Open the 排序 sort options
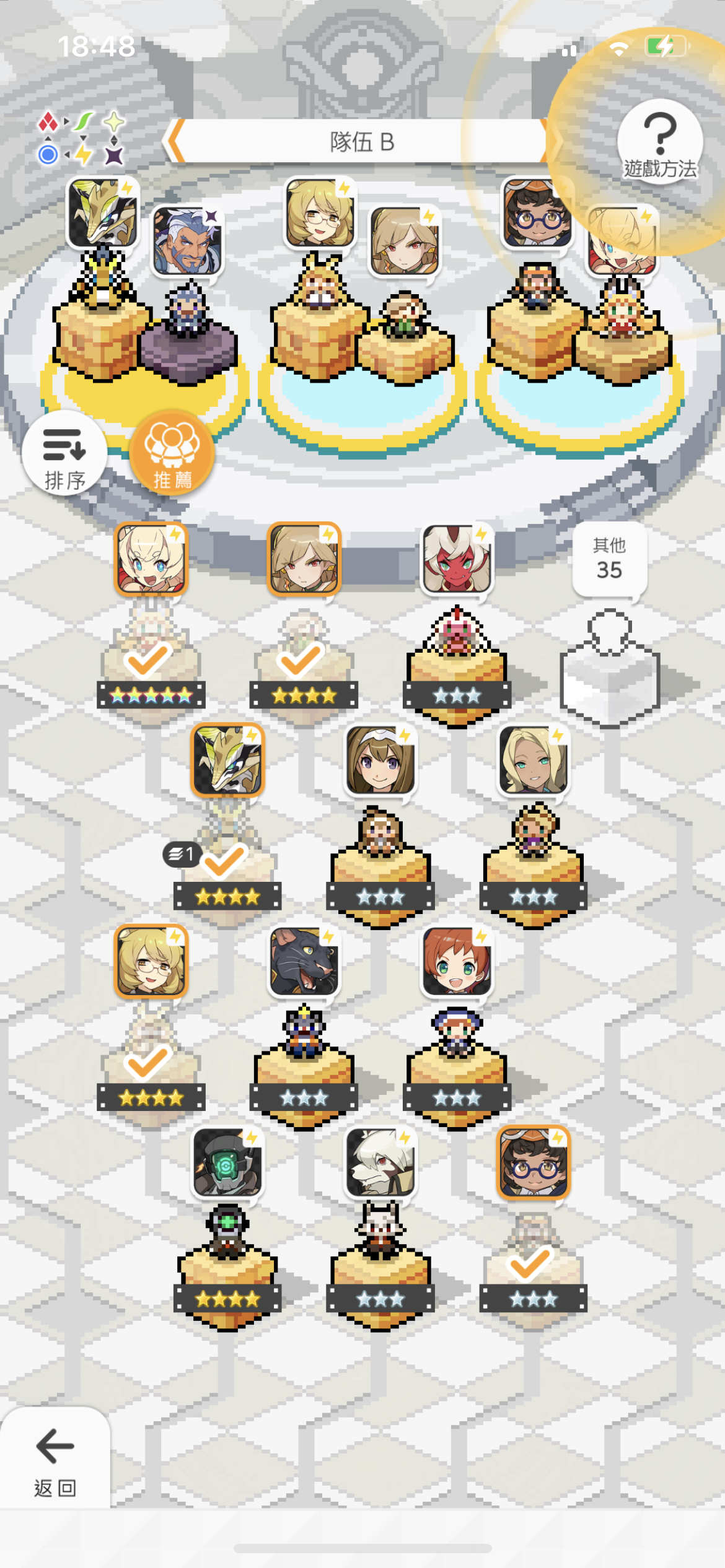725x1568 pixels. (64, 454)
